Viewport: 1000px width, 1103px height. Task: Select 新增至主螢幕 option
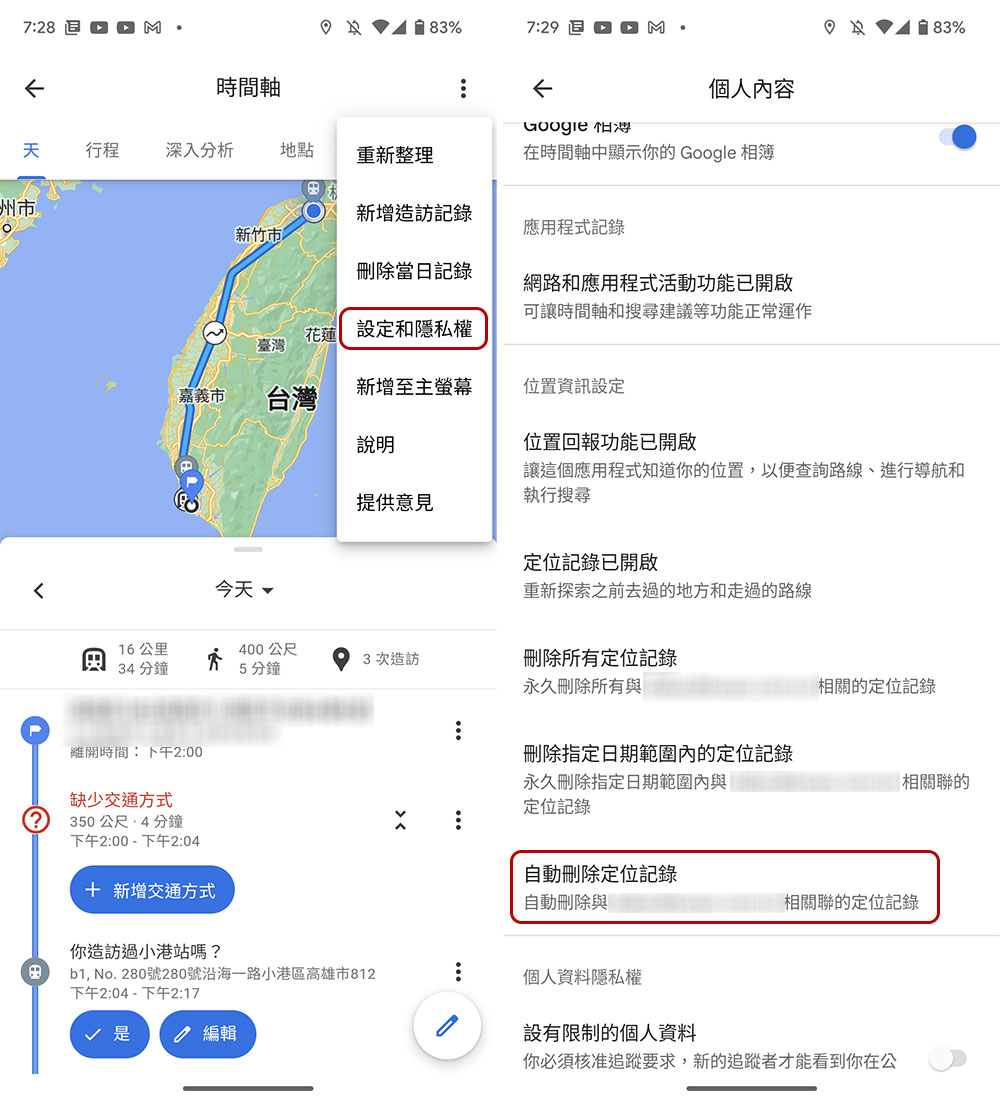(x=414, y=387)
